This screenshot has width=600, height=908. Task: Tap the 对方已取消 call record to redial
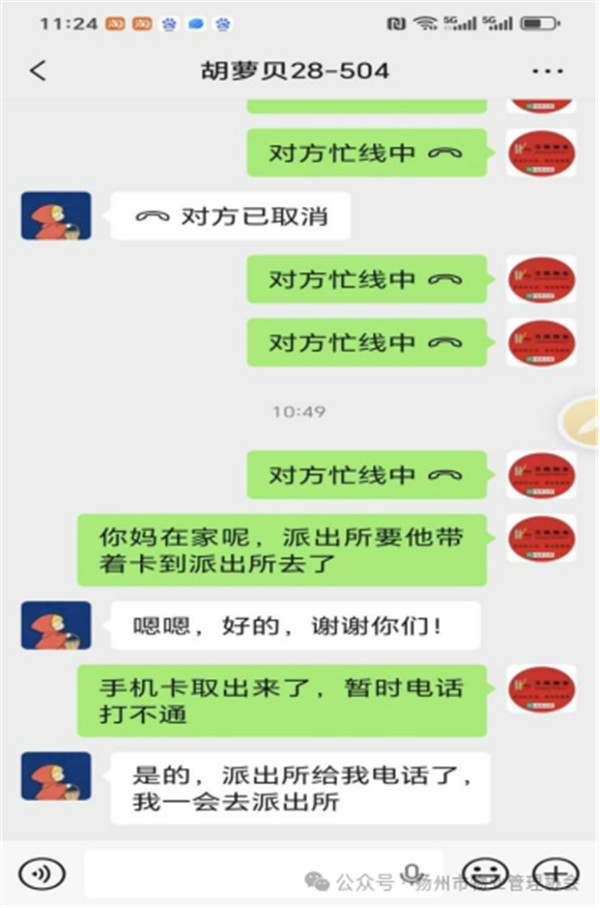[230, 216]
